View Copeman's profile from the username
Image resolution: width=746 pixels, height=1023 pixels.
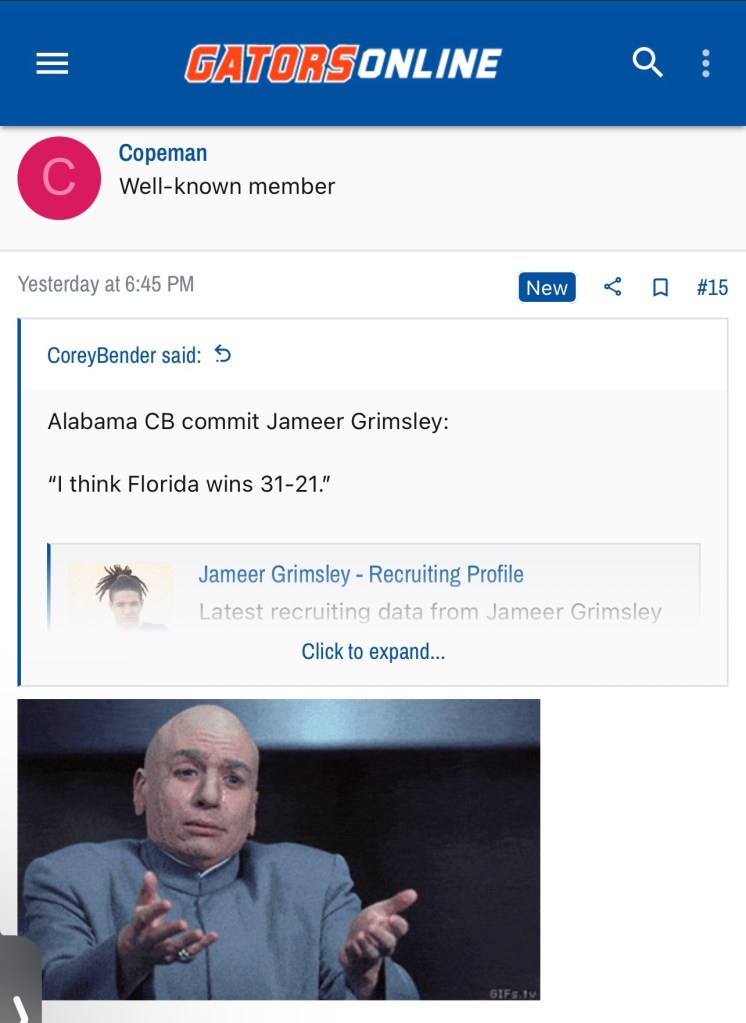pos(163,153)
